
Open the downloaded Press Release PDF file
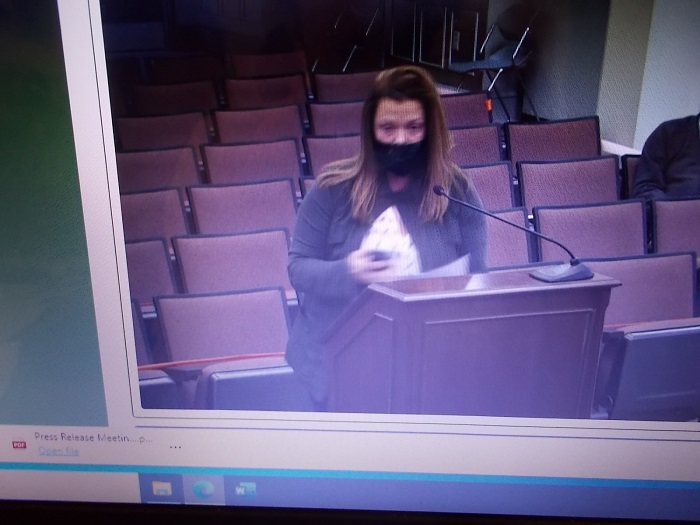(x=58, y=451)
